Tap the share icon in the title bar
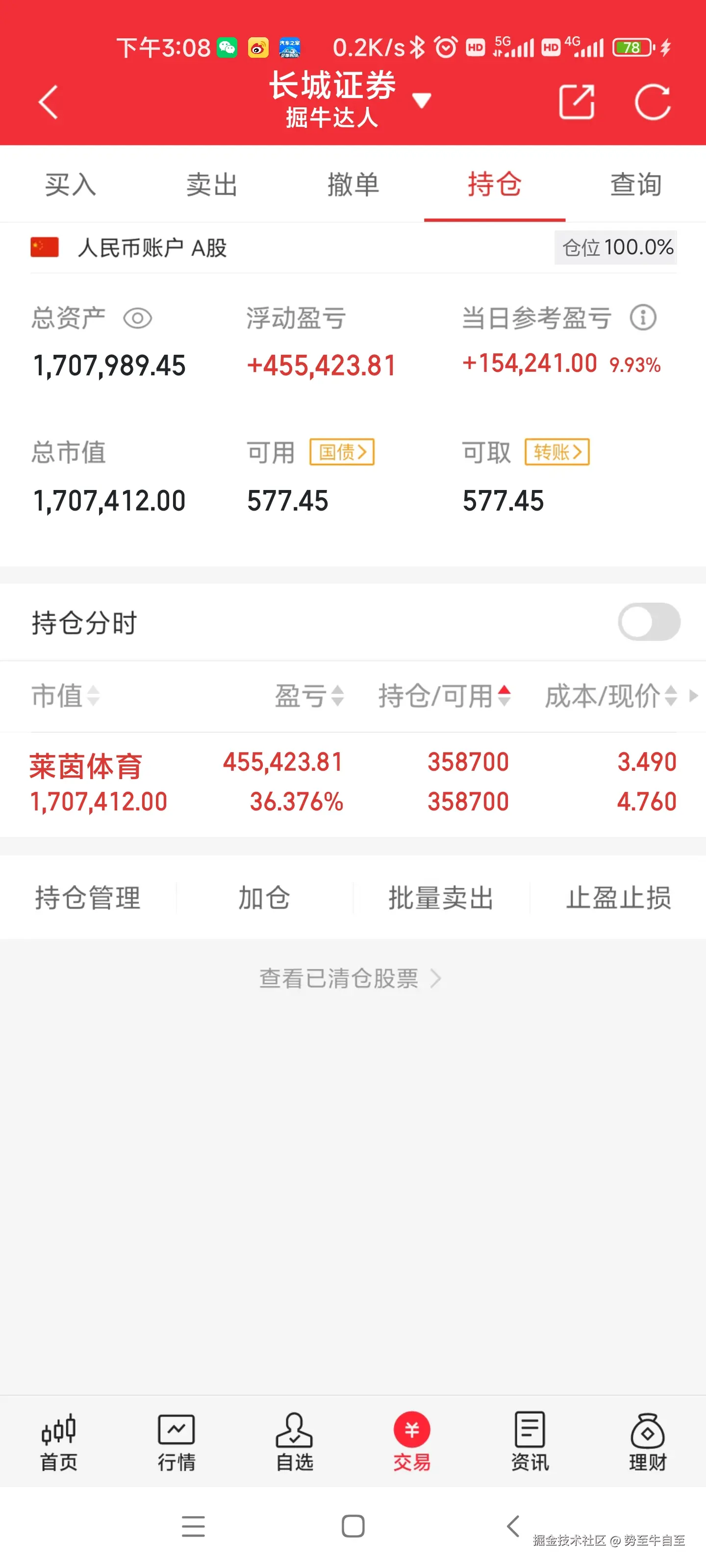 576,101
